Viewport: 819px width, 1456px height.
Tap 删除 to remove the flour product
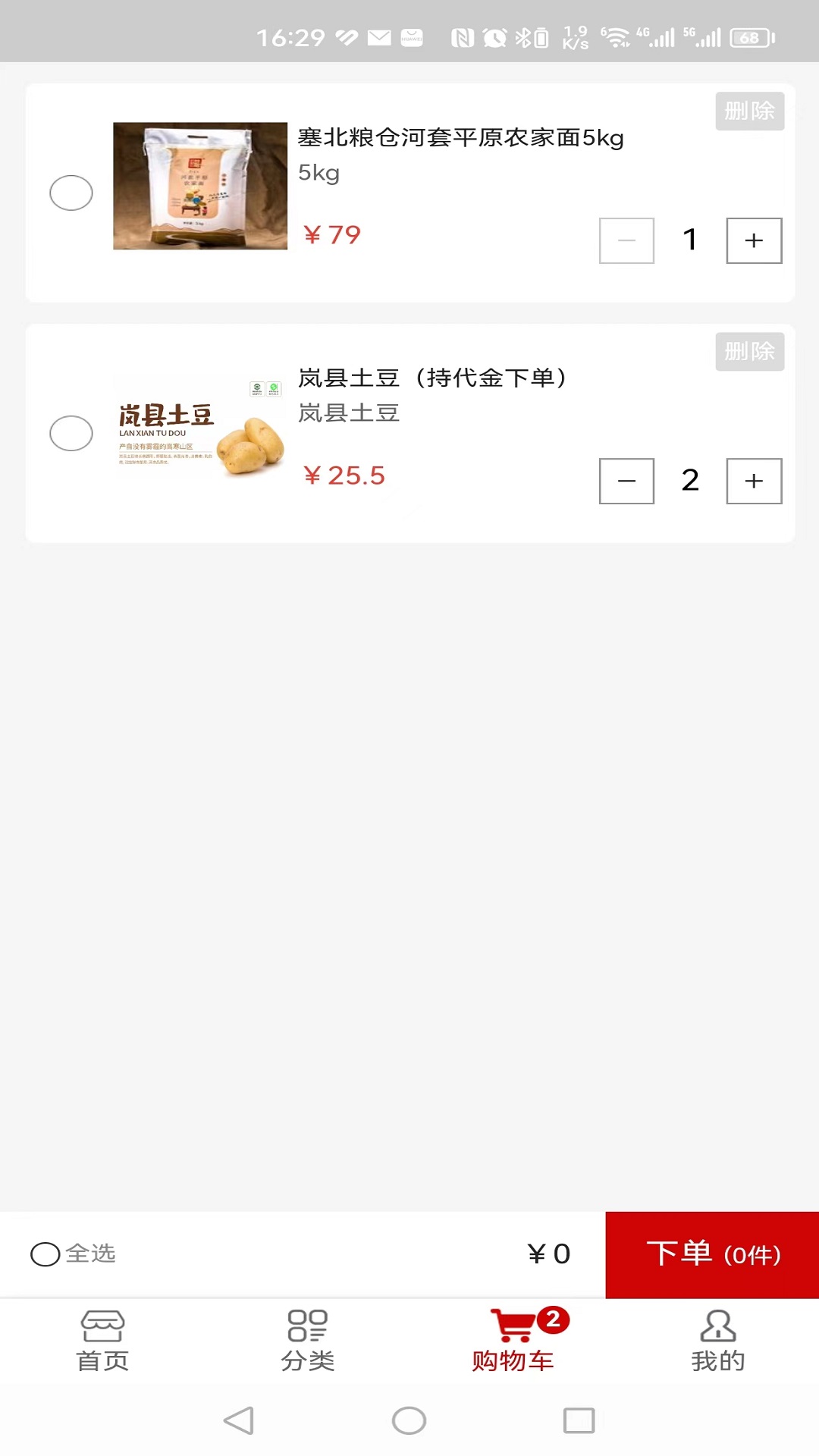click(x=749, y=111)
